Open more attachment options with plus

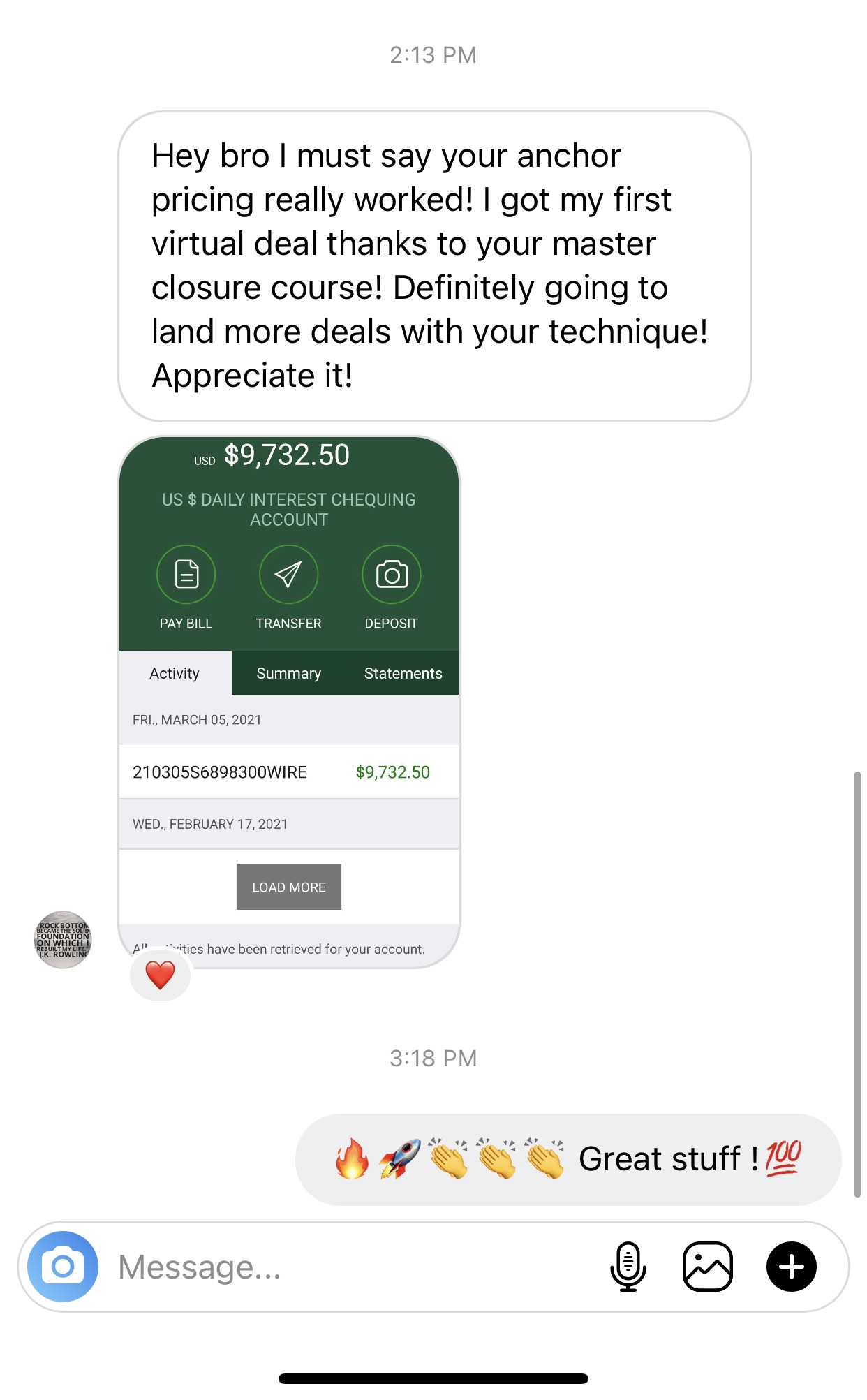tap(792, 1266)
